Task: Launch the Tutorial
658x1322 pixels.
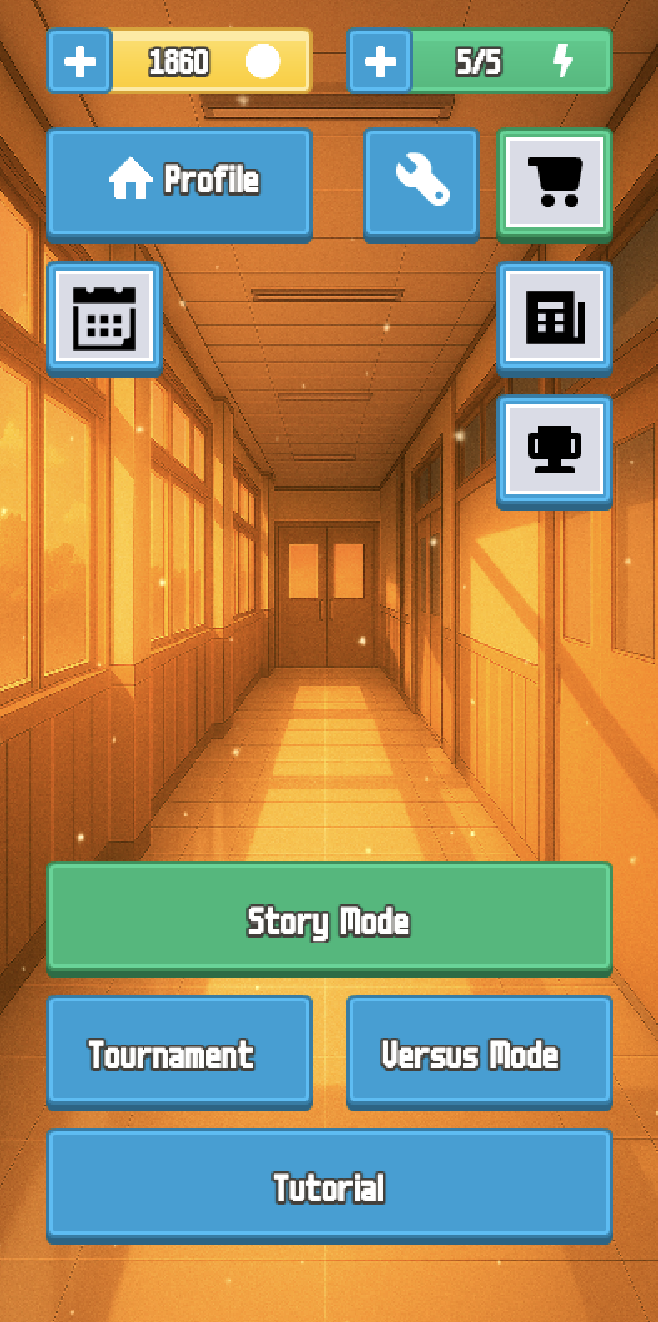Action: tap(329, 1186)
